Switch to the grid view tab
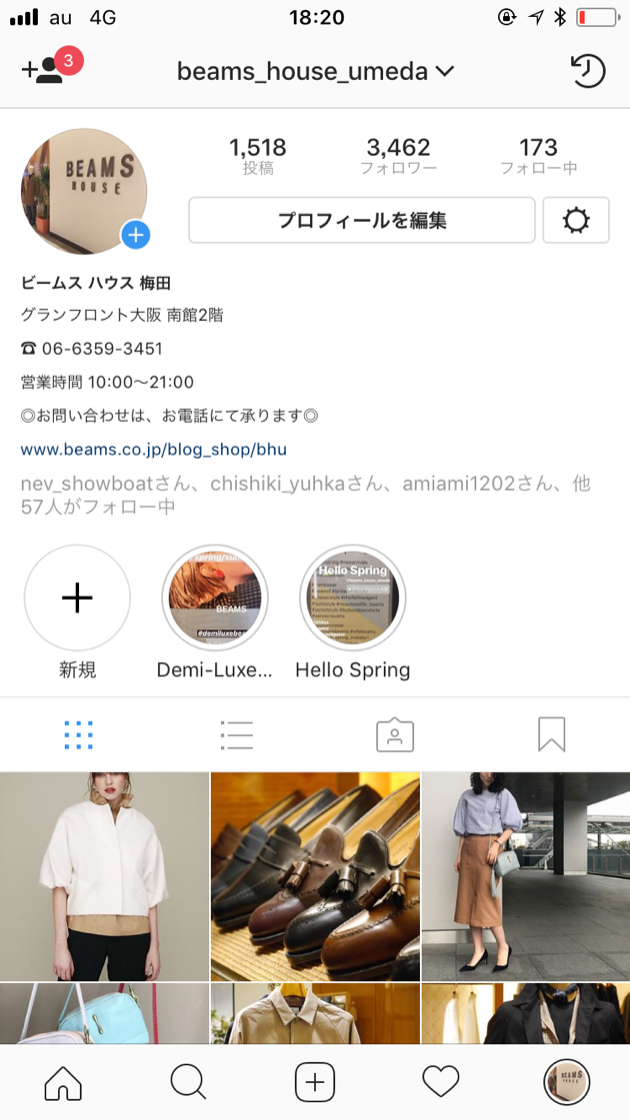The width and height of the screenshot is (630, 1120). coord(78,735)
